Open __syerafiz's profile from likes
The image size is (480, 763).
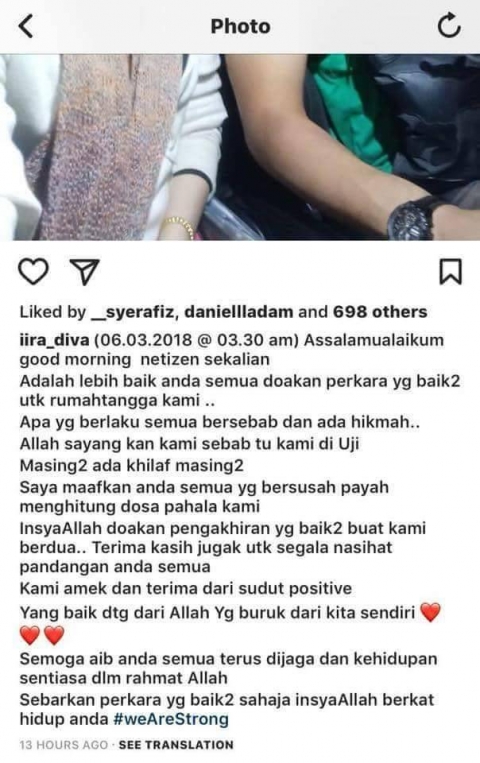(x=132, y=312)
